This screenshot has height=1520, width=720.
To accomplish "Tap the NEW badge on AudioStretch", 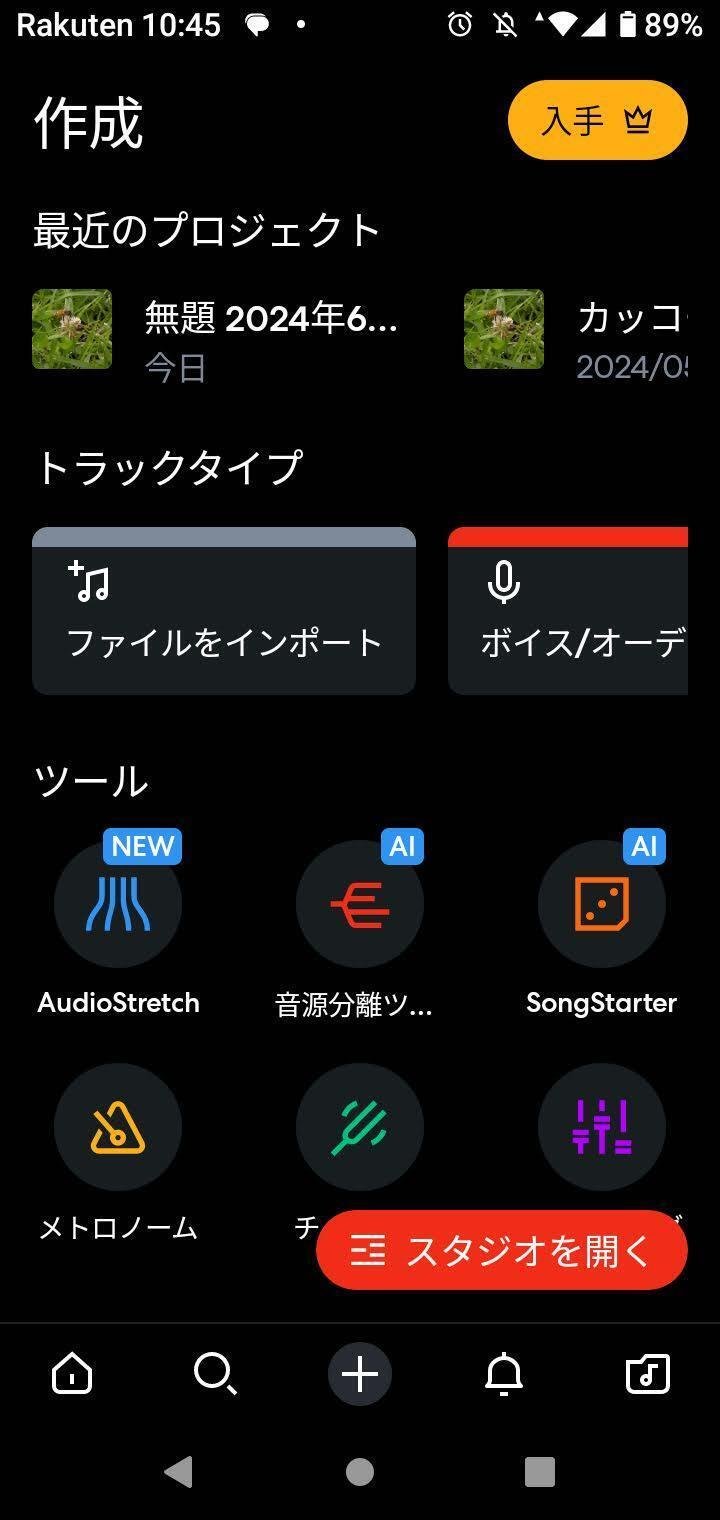I will coord(142,847).
